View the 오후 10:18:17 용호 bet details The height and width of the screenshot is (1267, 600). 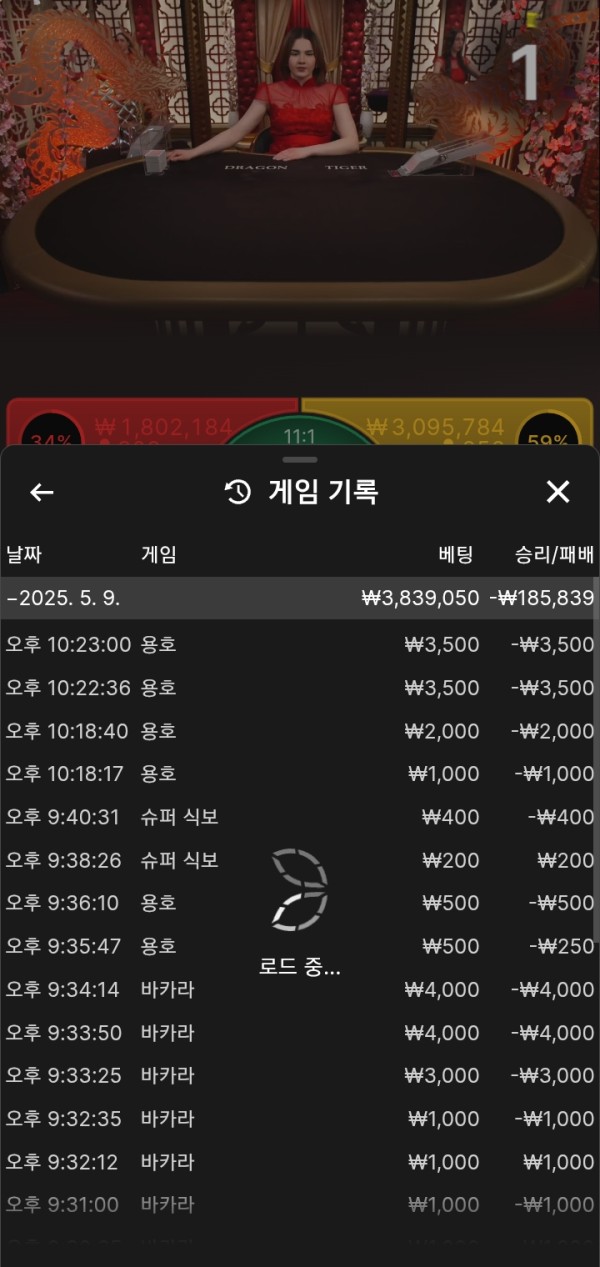(x=298, y=774)
